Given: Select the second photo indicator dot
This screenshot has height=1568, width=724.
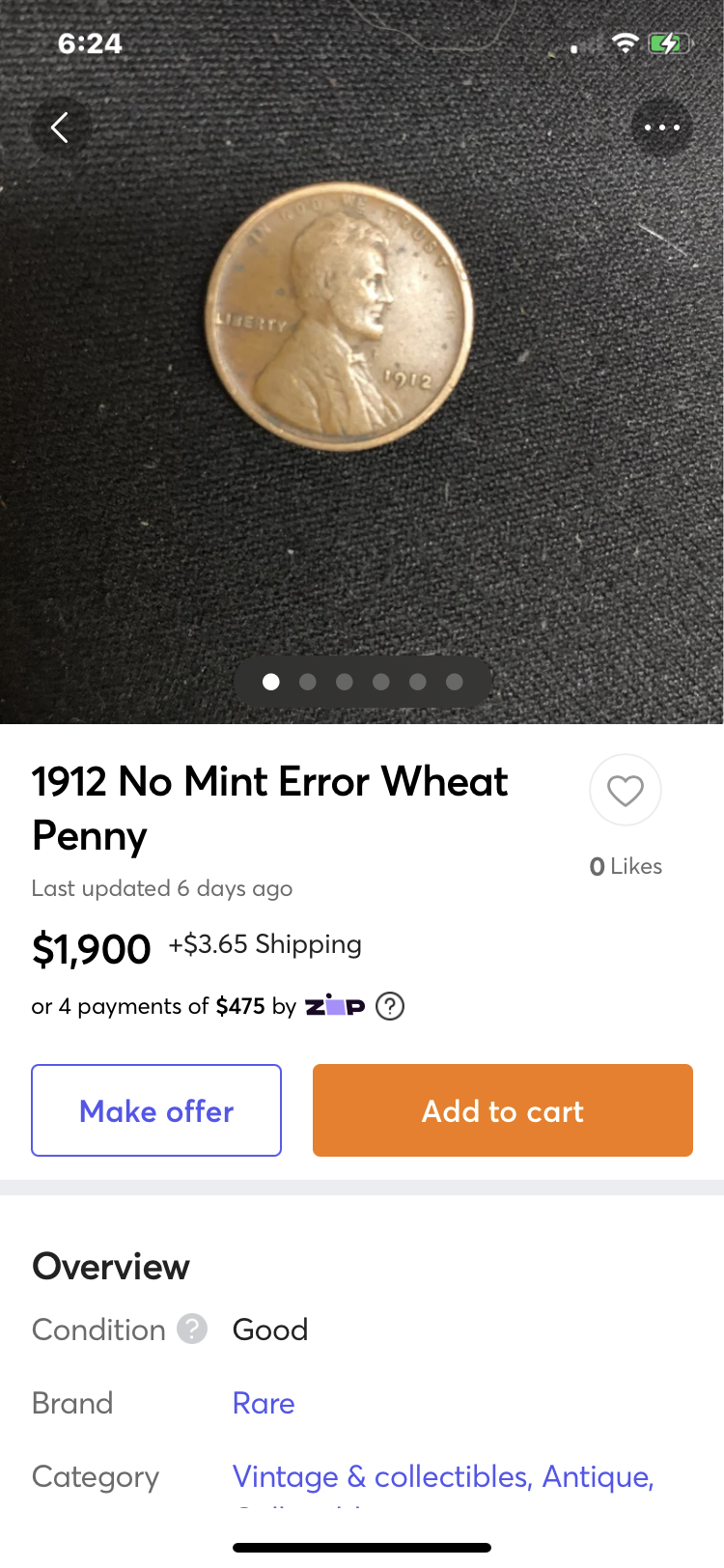Looking at the screenshot, I should [308, 682].
